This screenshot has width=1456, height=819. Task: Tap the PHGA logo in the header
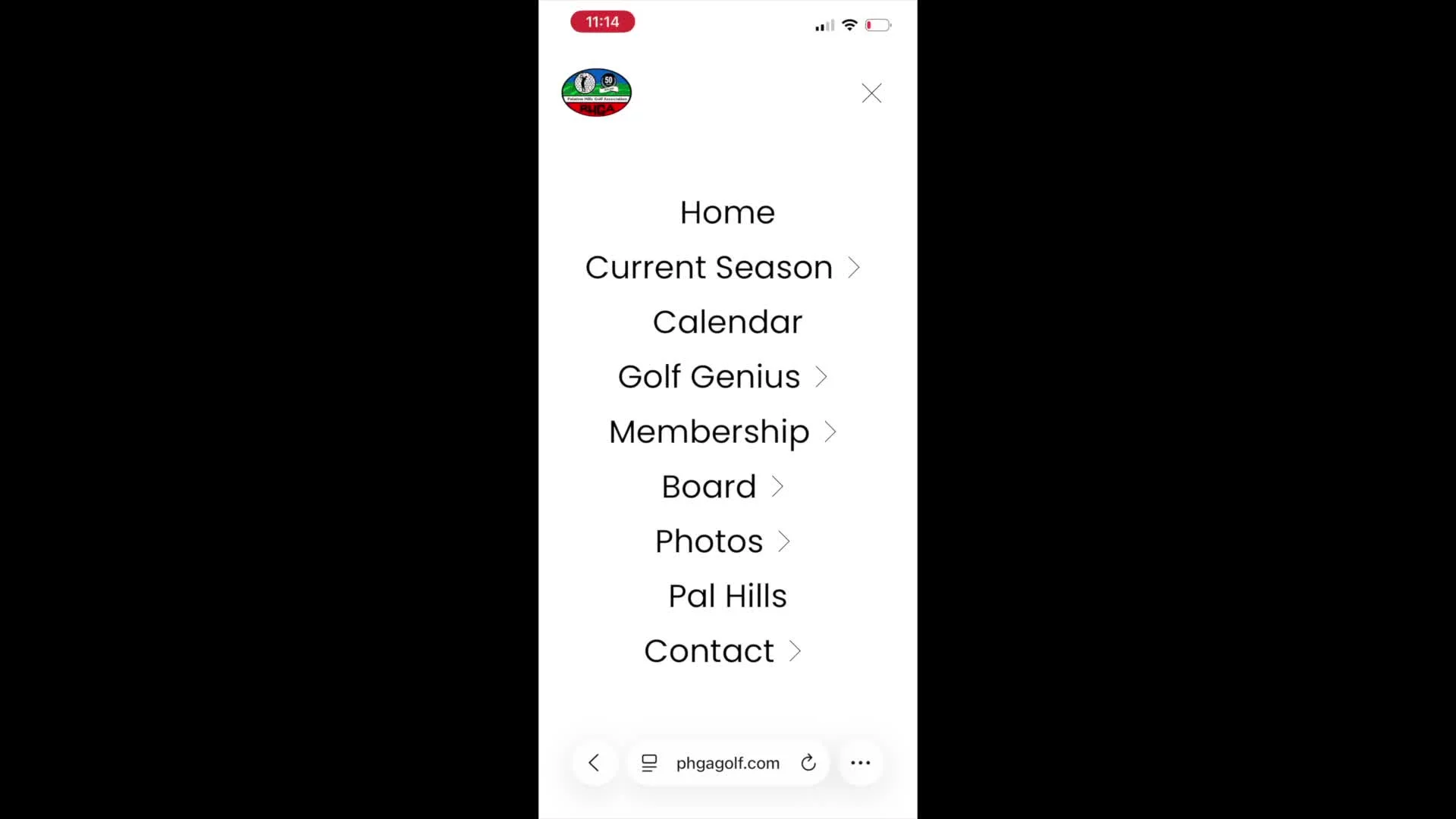click(596, 93)
